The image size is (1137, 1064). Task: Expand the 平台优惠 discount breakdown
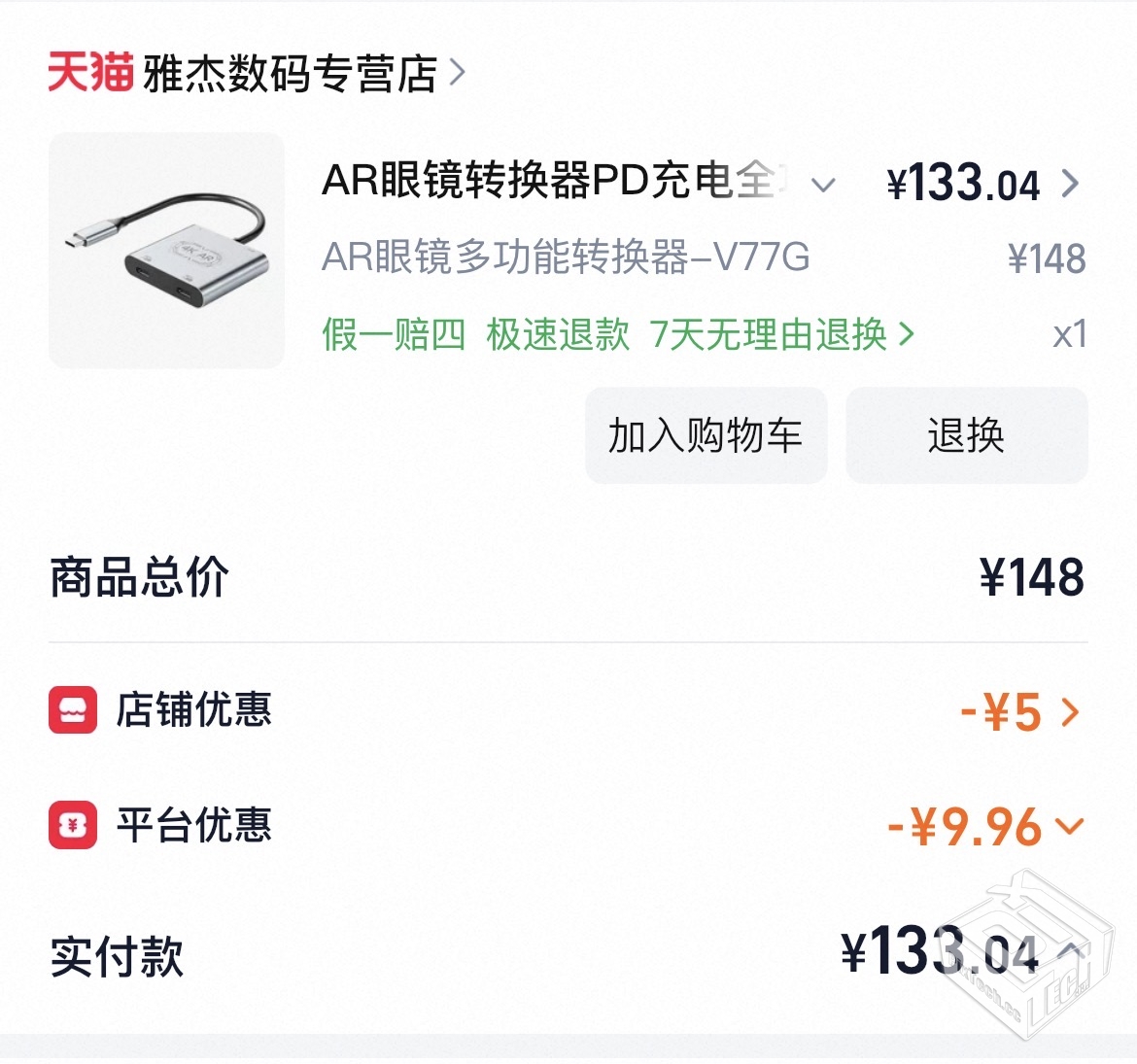1069,826
